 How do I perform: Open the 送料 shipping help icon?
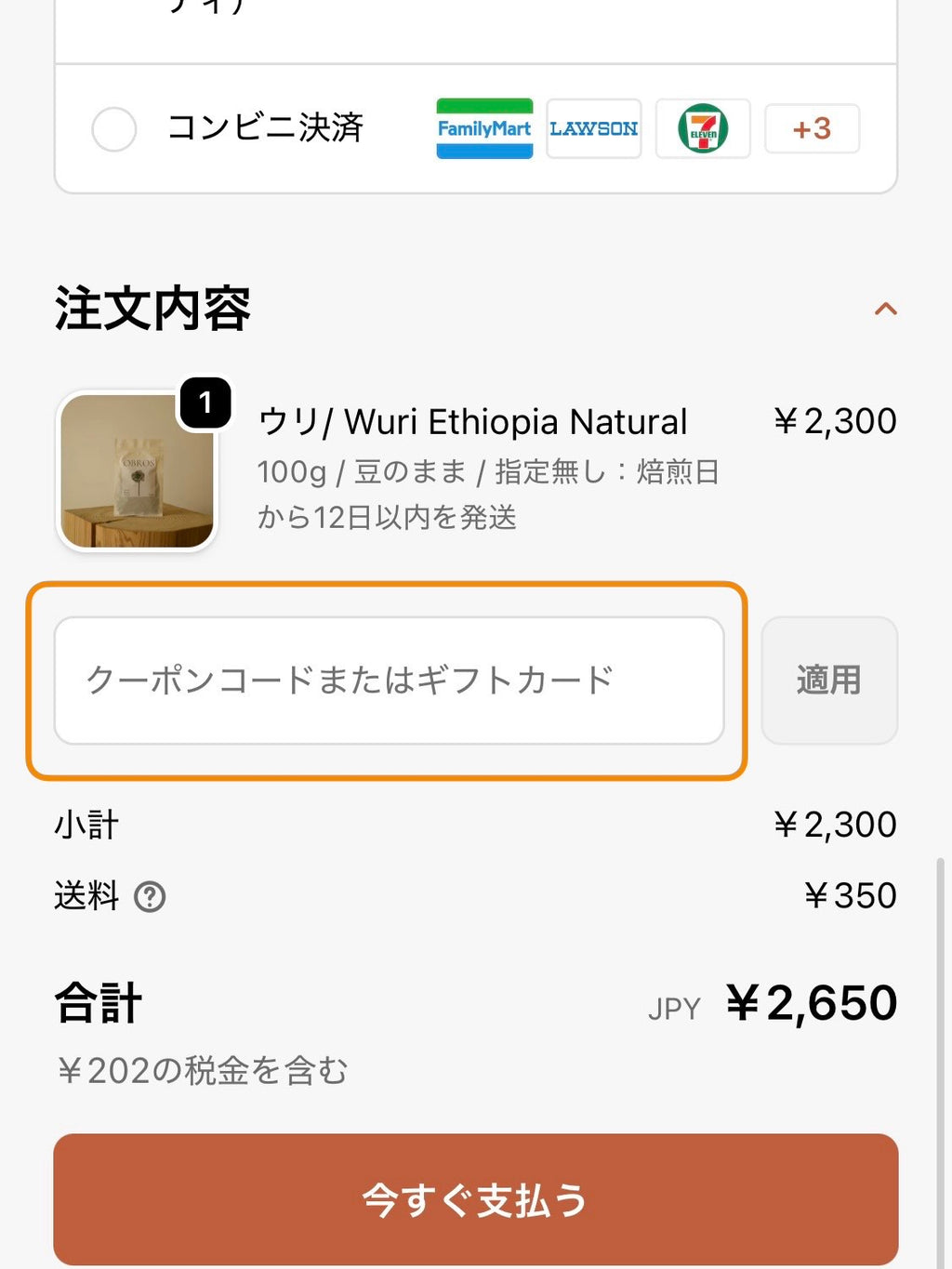click(x=150, y=897)
